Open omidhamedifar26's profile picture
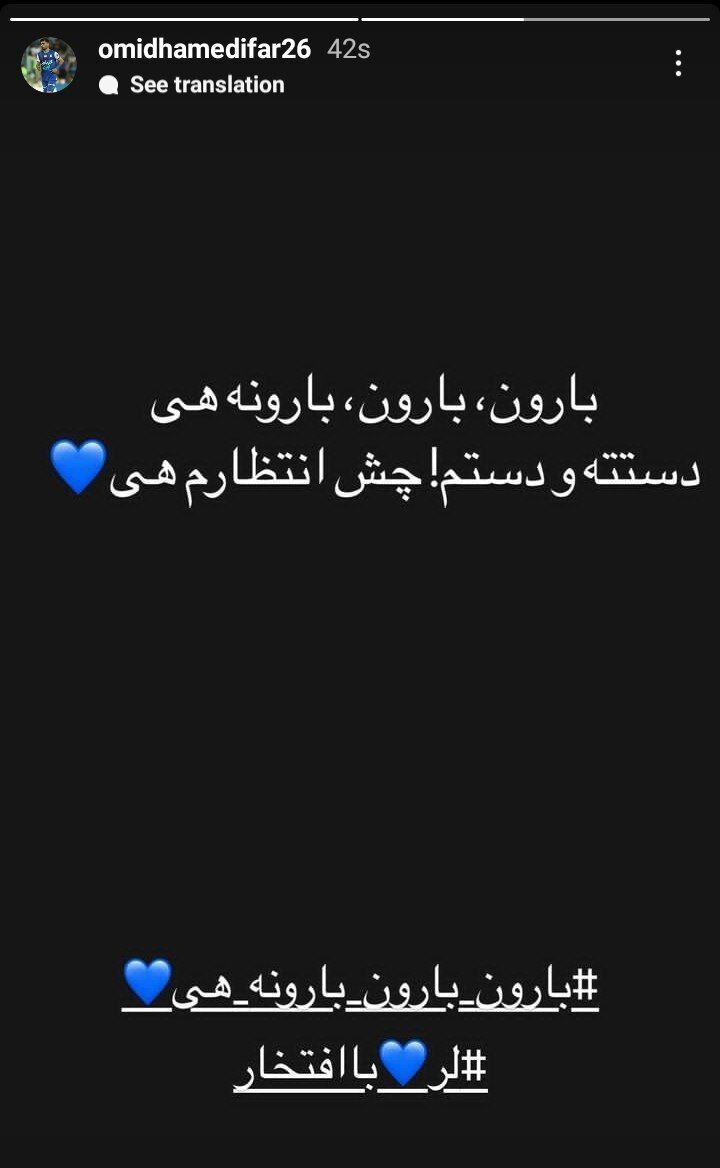Image resolution: width=720 pixels, height=1168 pixels. (x=48, y=65)
